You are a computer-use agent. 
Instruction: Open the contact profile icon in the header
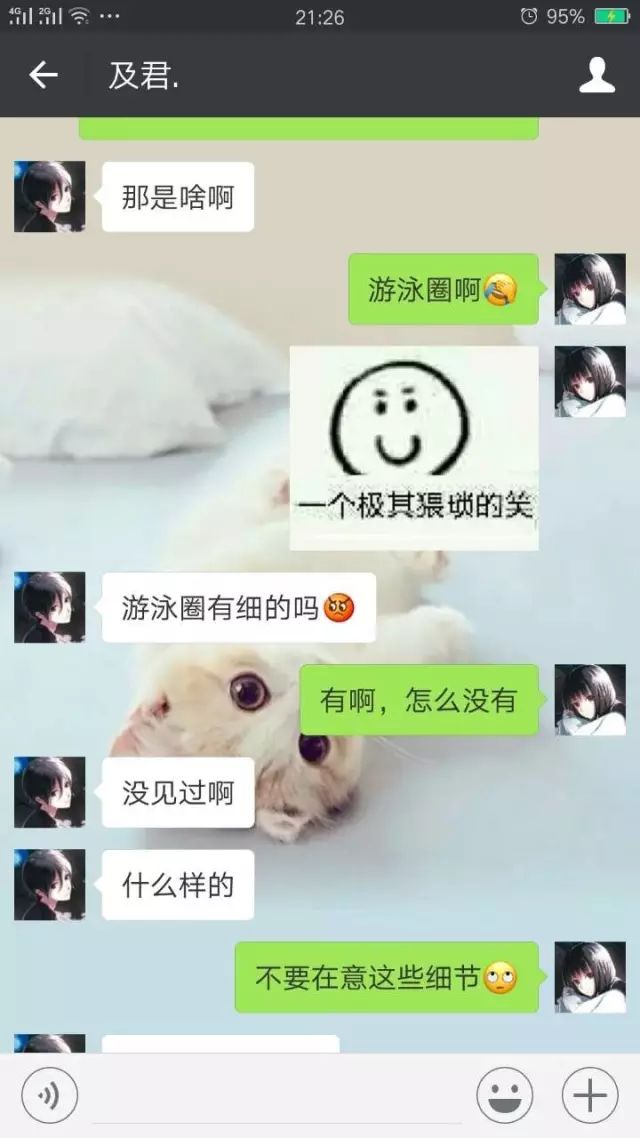[597, 75]
